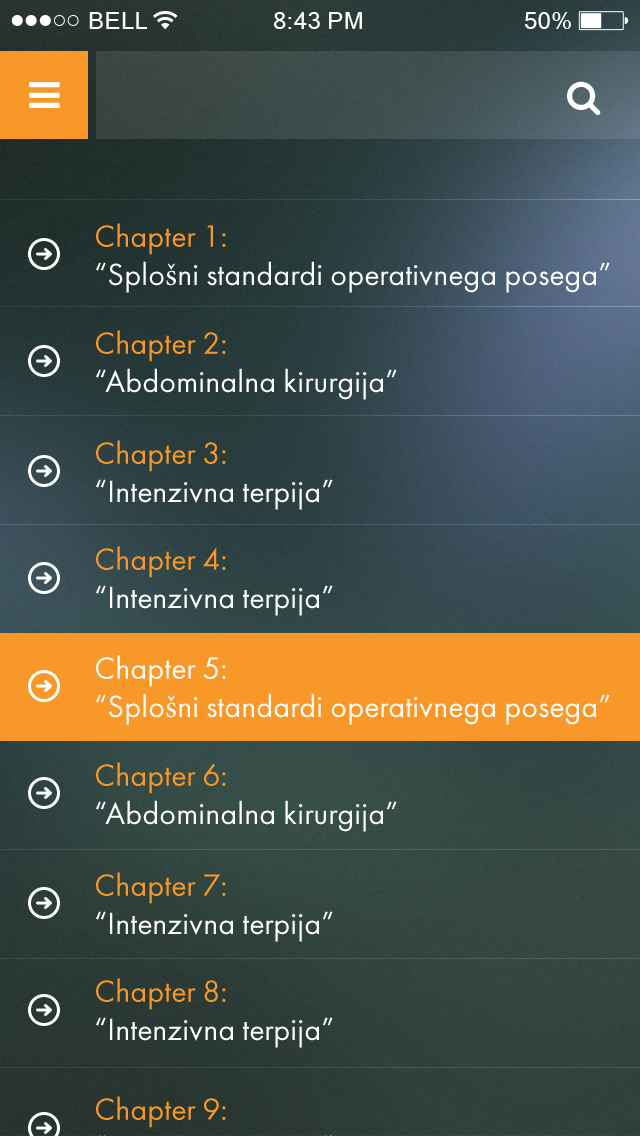View Chapter 6 Abdominalna kirurgija
The image size is (640, 1136).
pyautogui.click(x=320, y=795)
